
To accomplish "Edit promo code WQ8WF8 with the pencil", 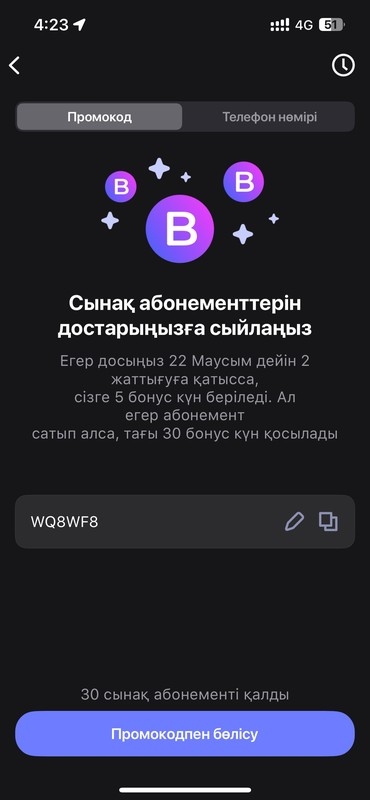I will click(x=294, y=521).
